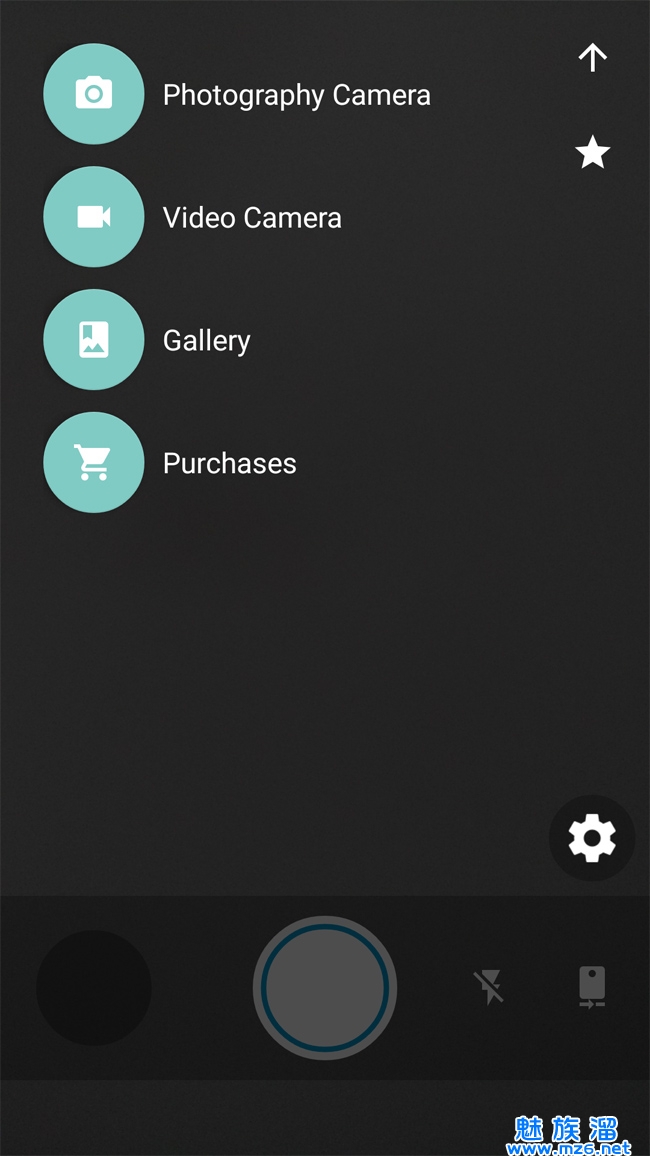Tap the shutter capture button
Viewport: 650px width, 1156px height.
click(325, 988)
